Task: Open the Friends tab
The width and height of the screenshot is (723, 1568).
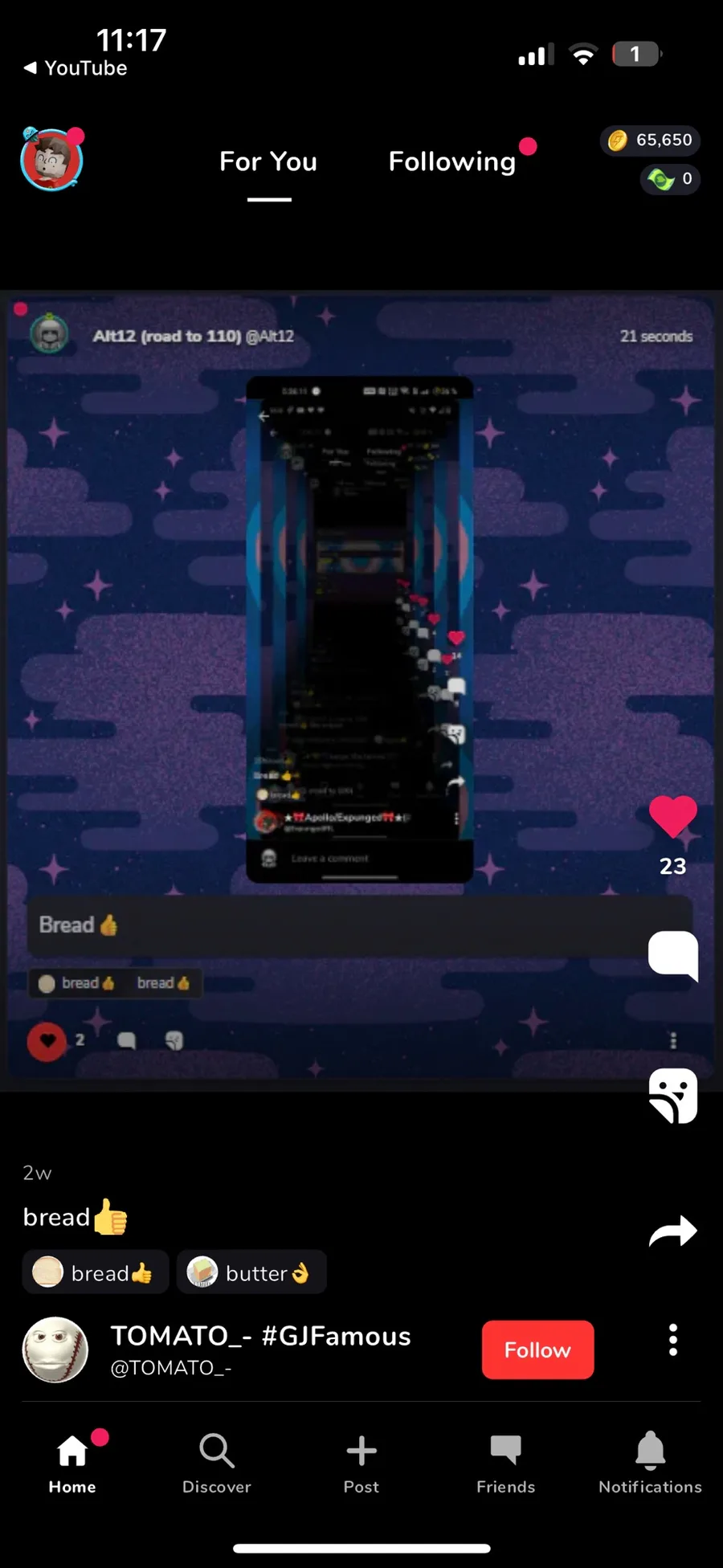Action: (506, 1464)
